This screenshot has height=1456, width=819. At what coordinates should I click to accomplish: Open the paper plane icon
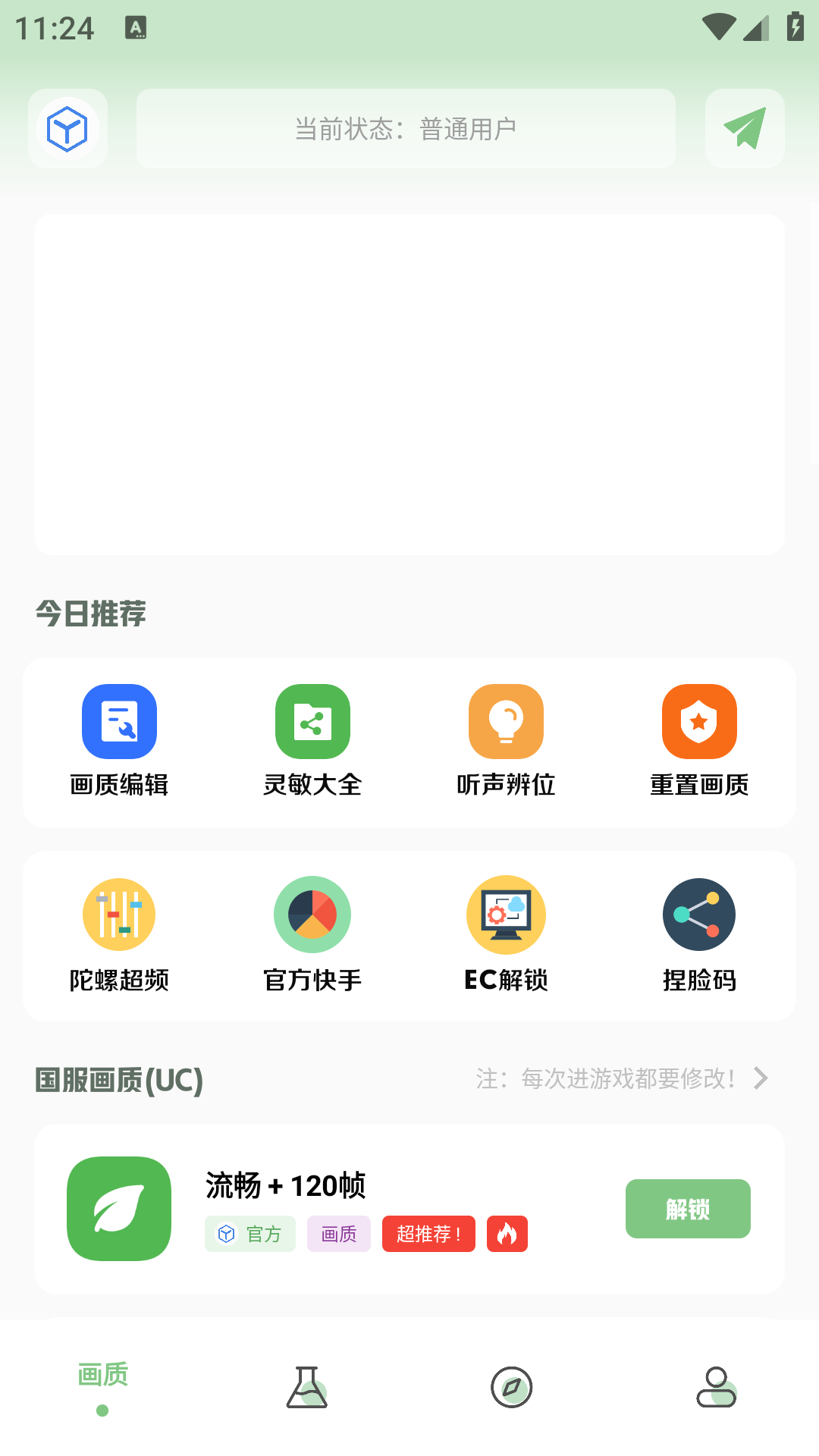tap(745, 128)
